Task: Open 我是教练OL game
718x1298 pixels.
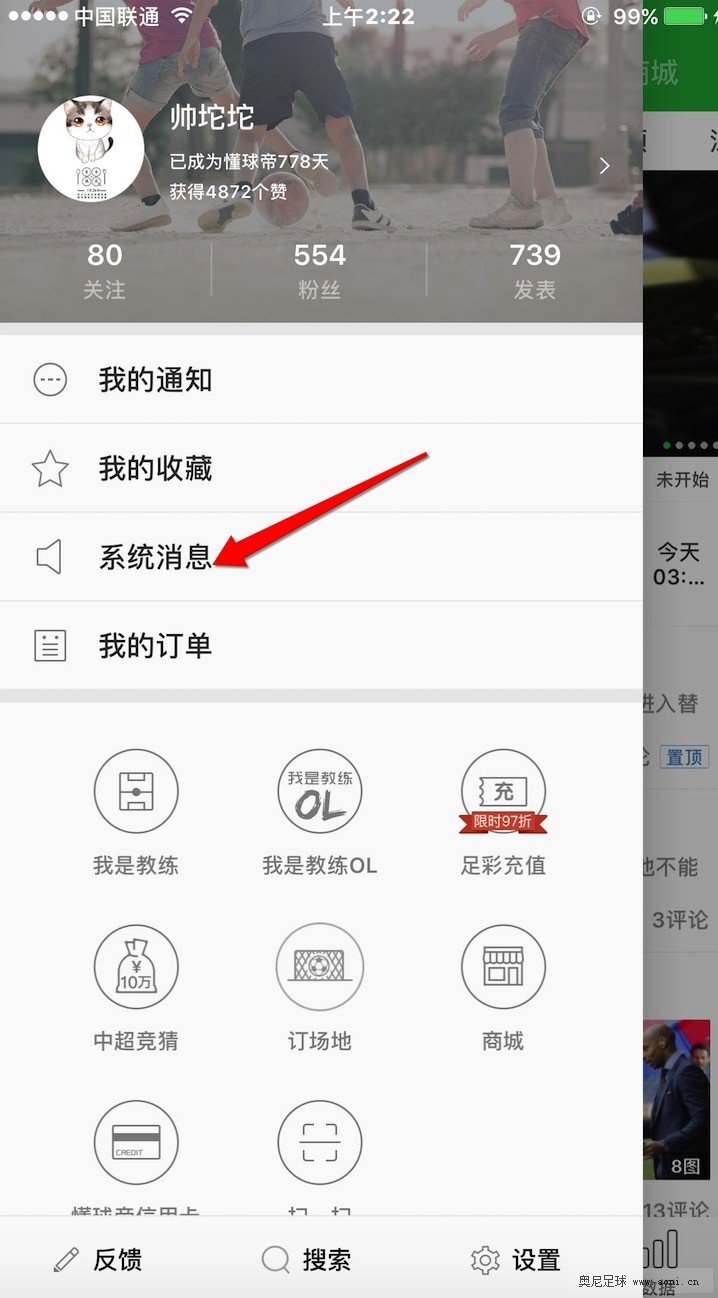Action: 319,792
